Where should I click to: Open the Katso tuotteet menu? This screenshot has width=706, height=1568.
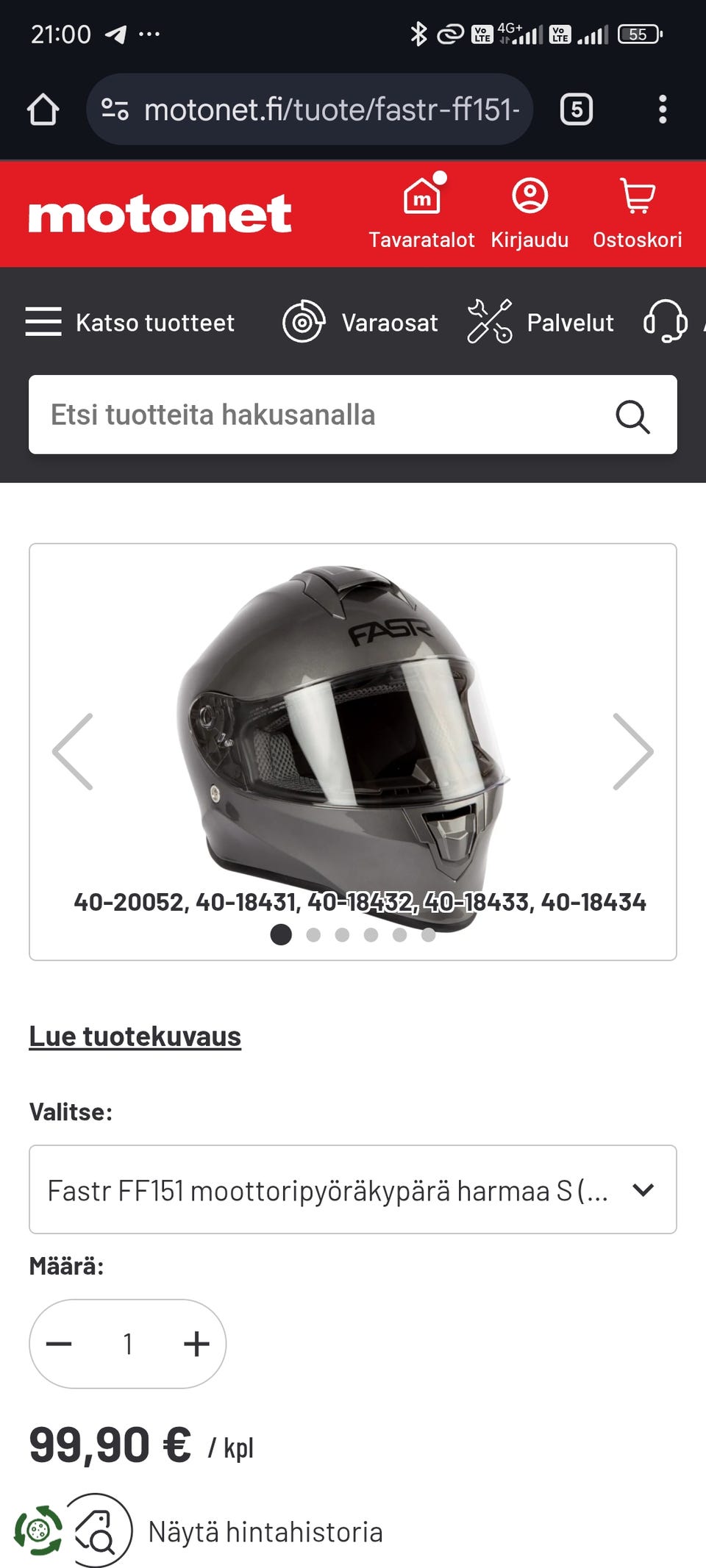click(x=130, y=322)
